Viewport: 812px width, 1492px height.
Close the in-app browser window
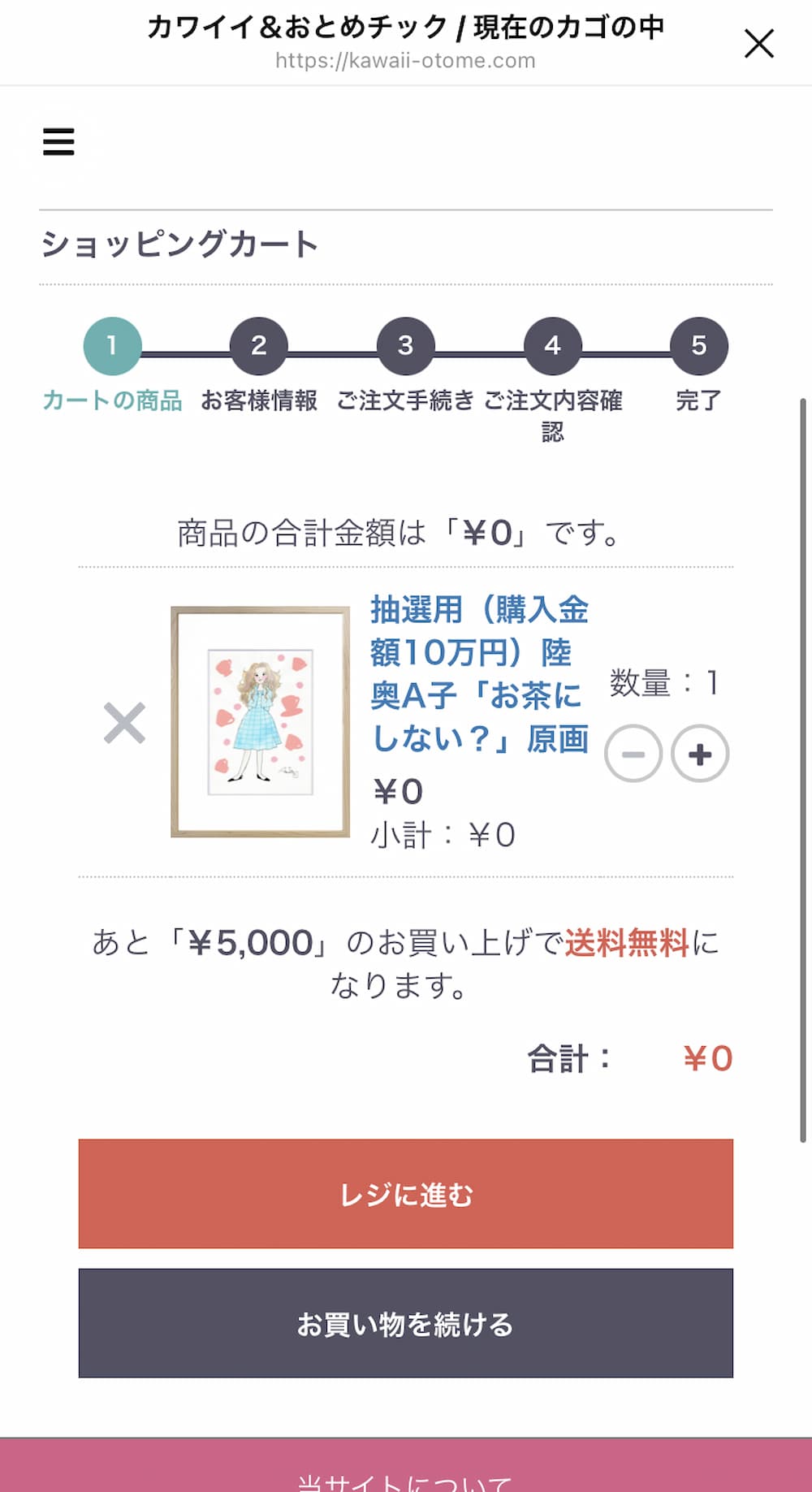(x=758, y=43)
